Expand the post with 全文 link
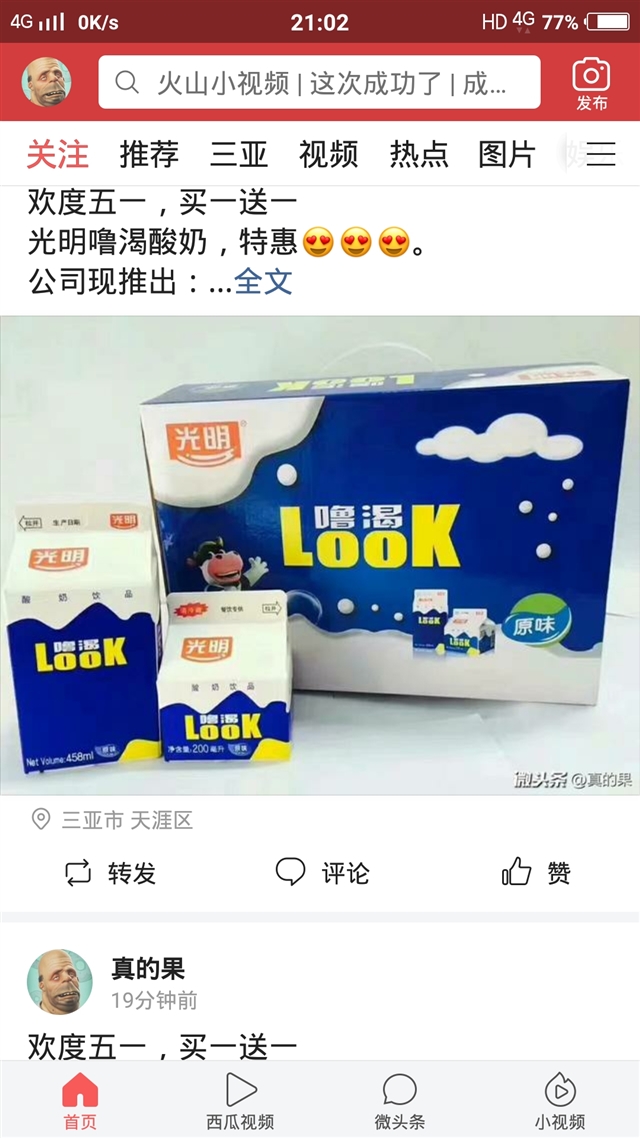This screenshot has height=1138, width=640. [264, 282]
